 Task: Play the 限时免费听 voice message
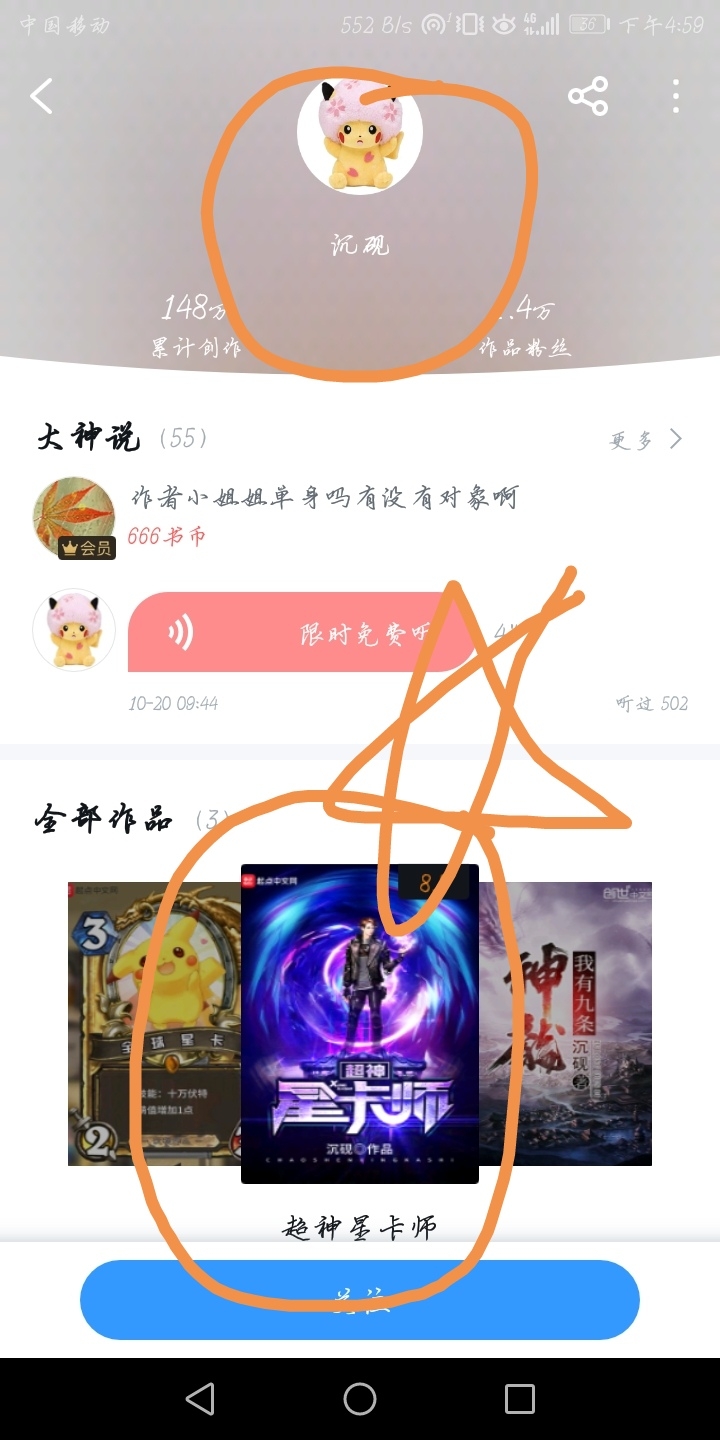tap(300, 632)
